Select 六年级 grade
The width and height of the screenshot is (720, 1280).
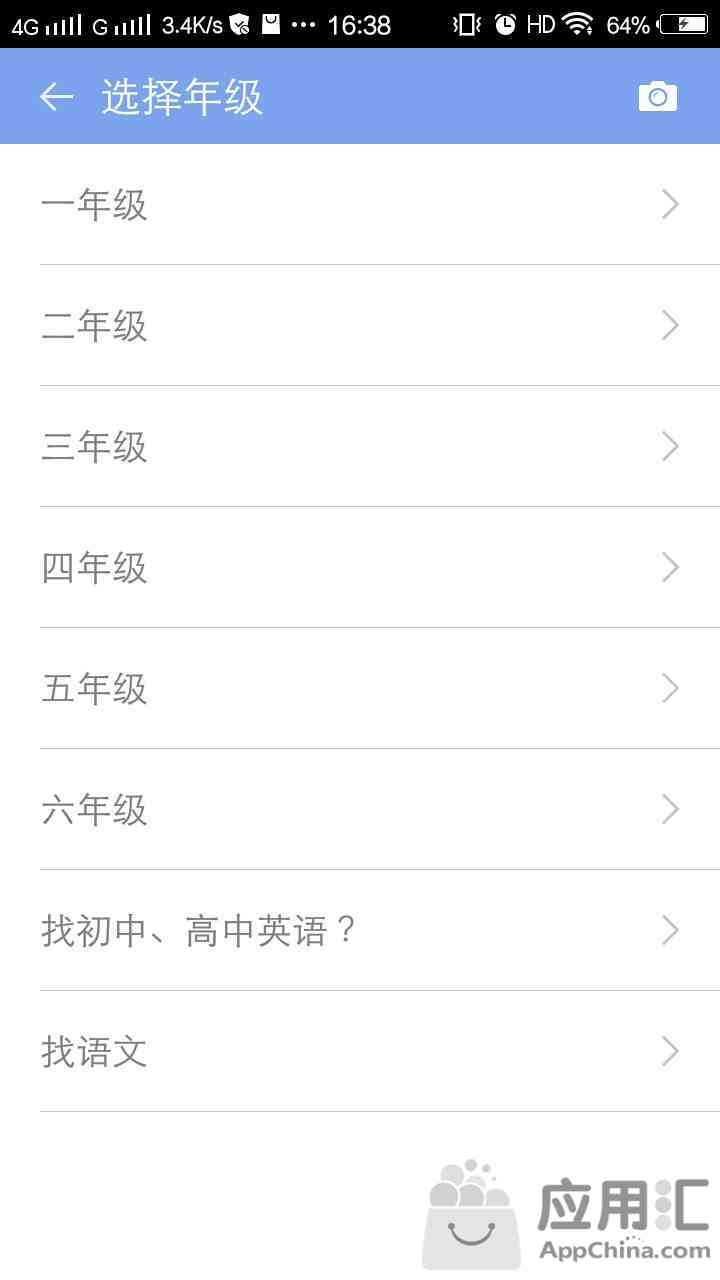(360, 809)
